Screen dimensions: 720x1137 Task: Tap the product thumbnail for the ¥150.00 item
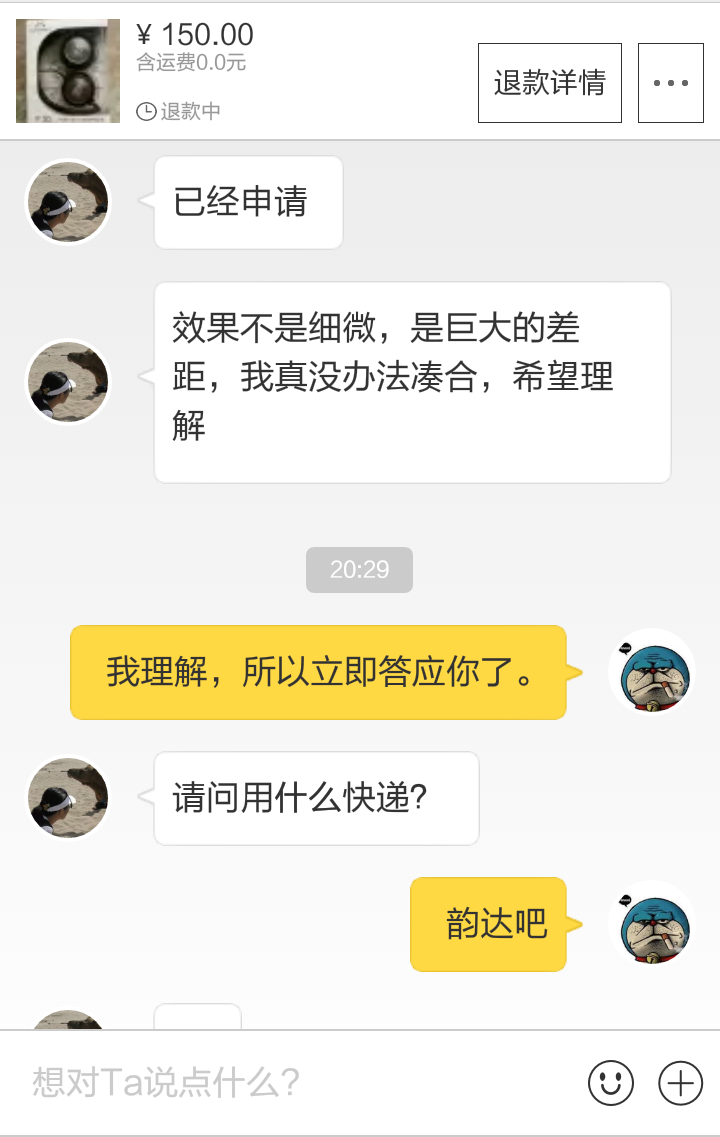coord(68,71)
